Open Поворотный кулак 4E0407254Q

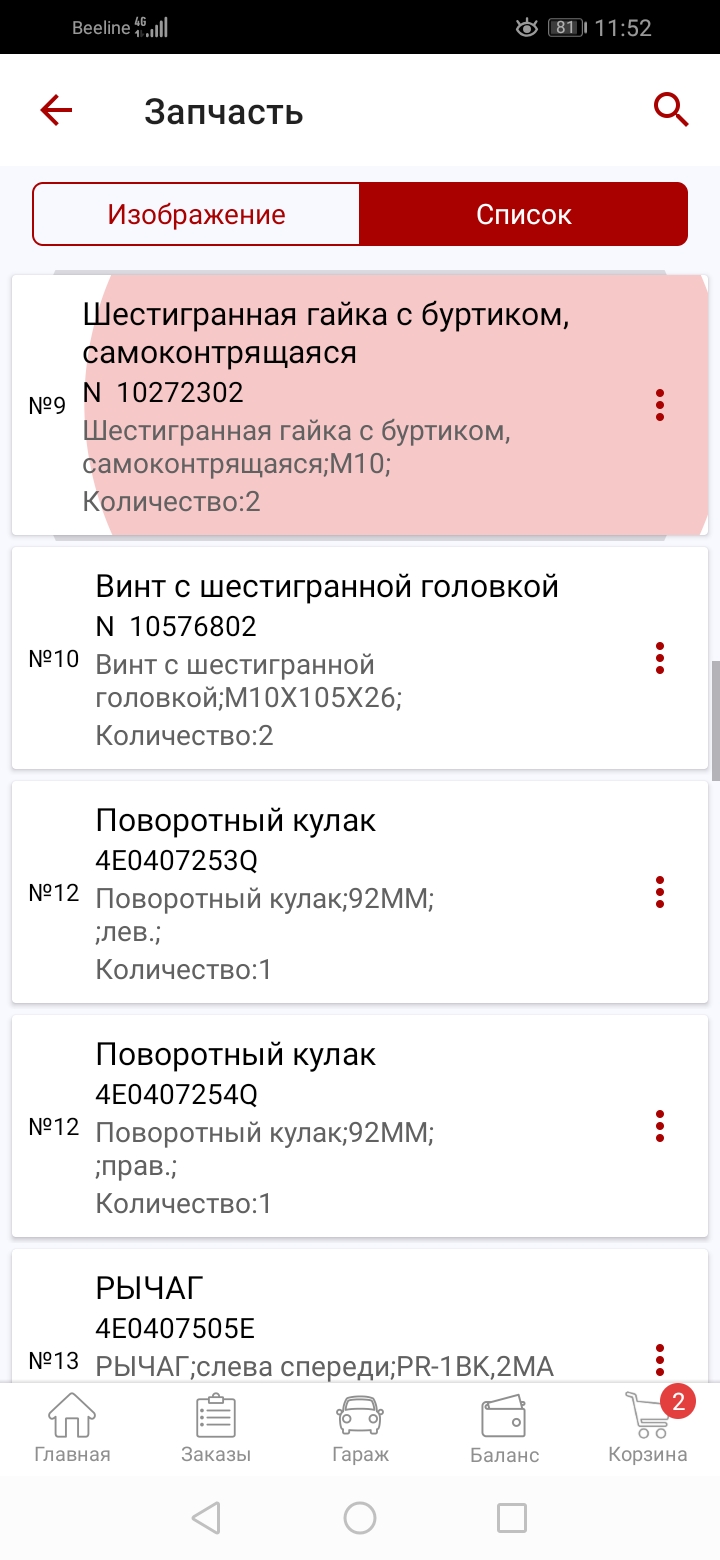click(x=330, y=1126)
